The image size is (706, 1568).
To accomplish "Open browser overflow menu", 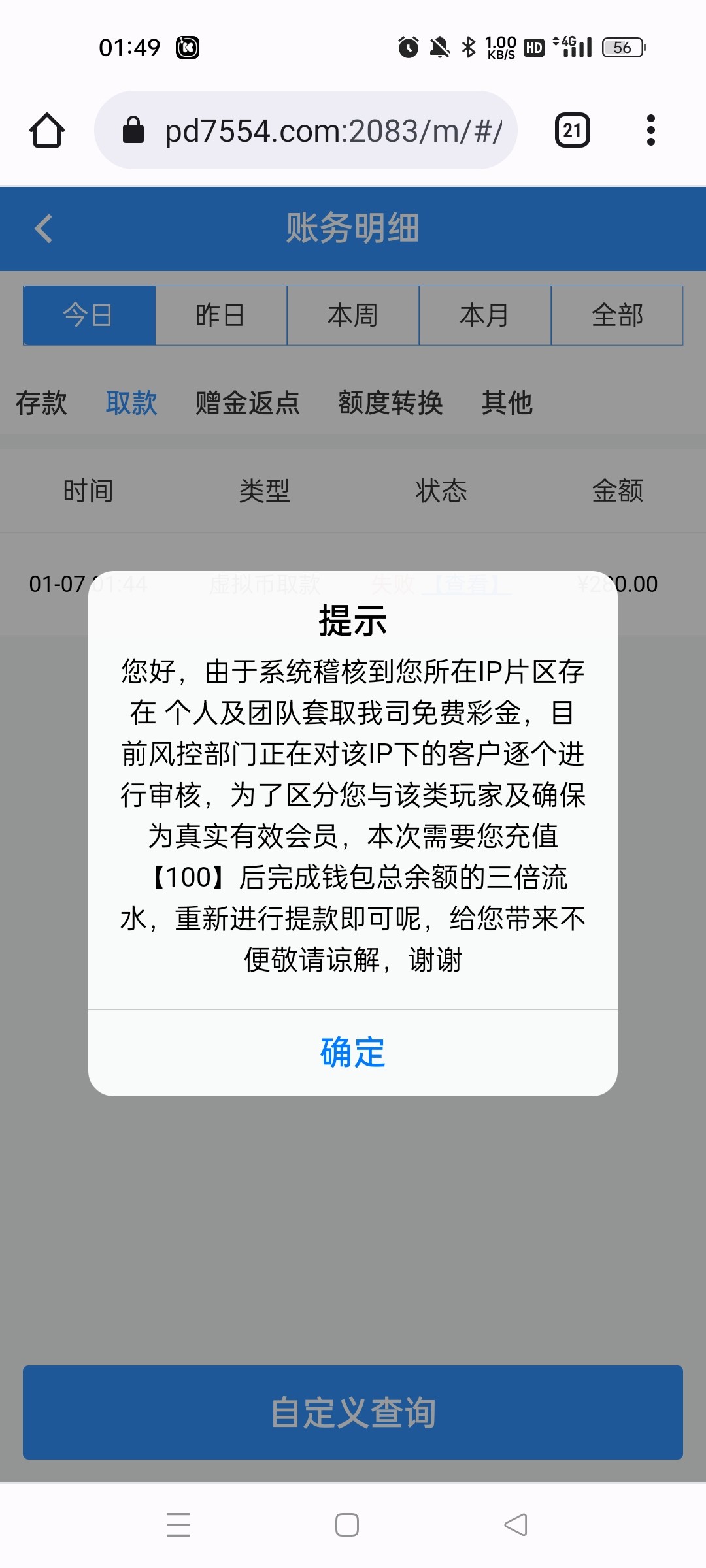I will point(650,130).
